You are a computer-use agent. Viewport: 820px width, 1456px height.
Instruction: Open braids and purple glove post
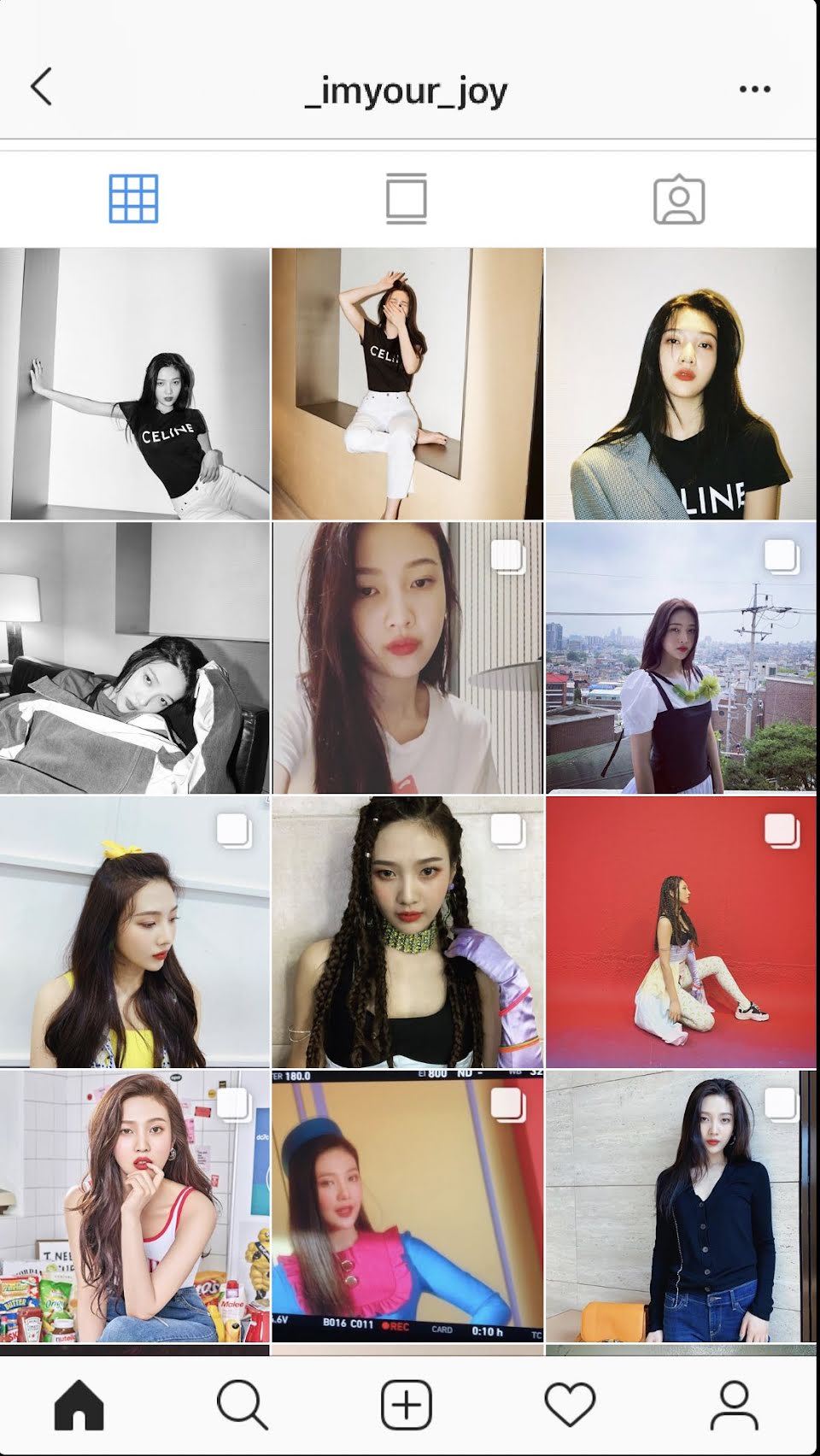pyautogui.click(x=407, y=931)
